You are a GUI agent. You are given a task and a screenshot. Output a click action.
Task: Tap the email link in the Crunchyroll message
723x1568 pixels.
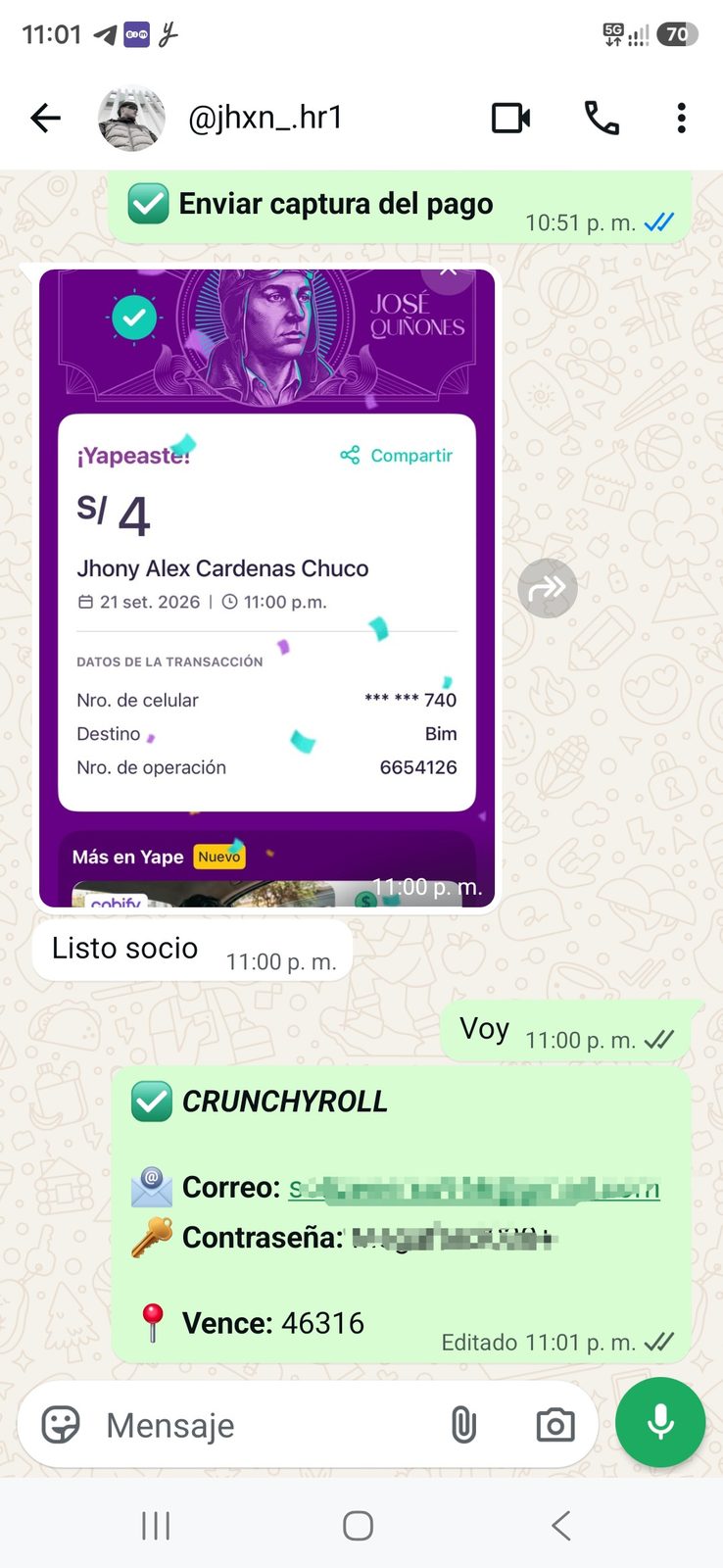click(474, 1188)
